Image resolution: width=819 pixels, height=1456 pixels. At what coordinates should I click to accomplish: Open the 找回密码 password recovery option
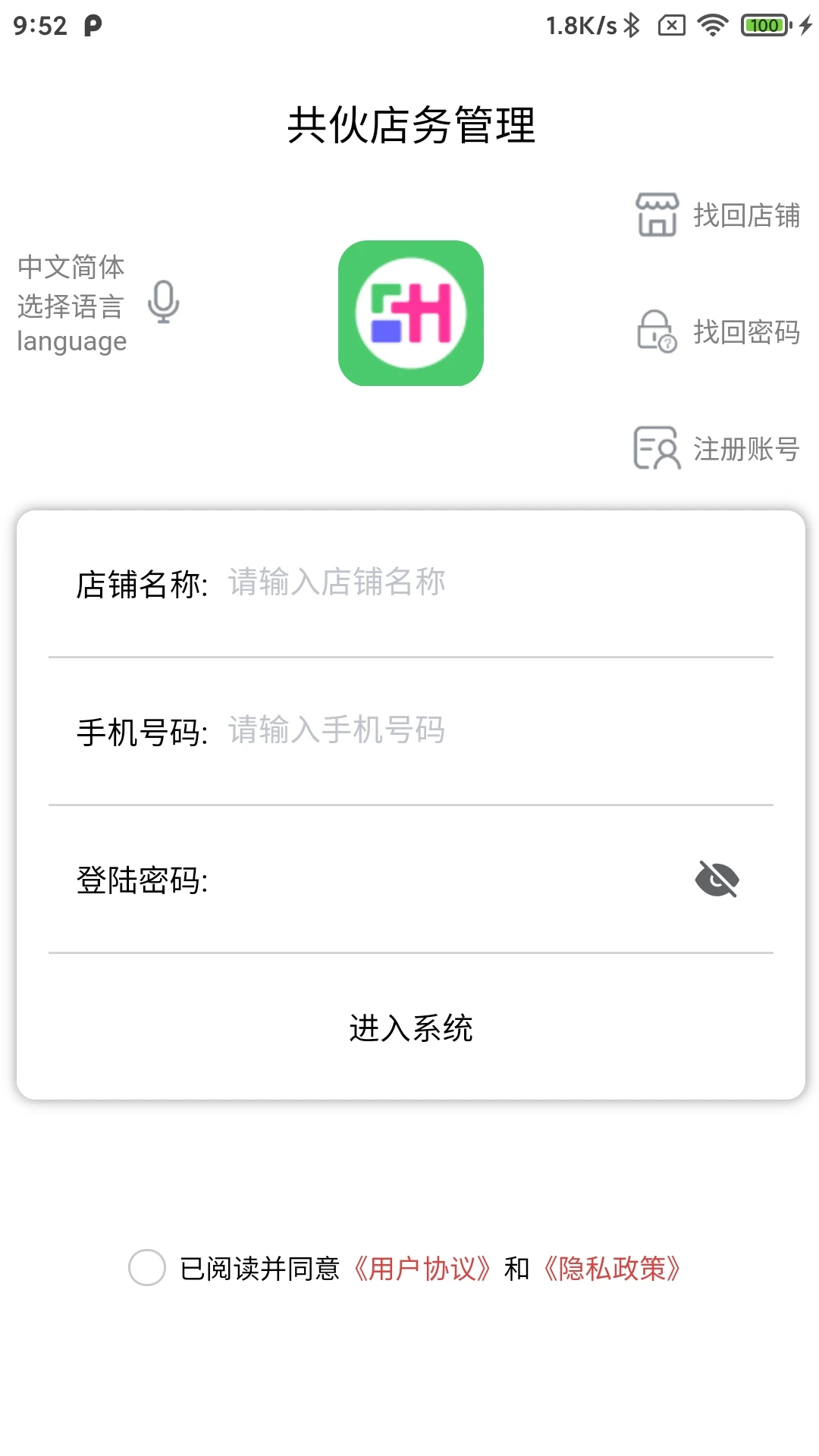[745, 331]
